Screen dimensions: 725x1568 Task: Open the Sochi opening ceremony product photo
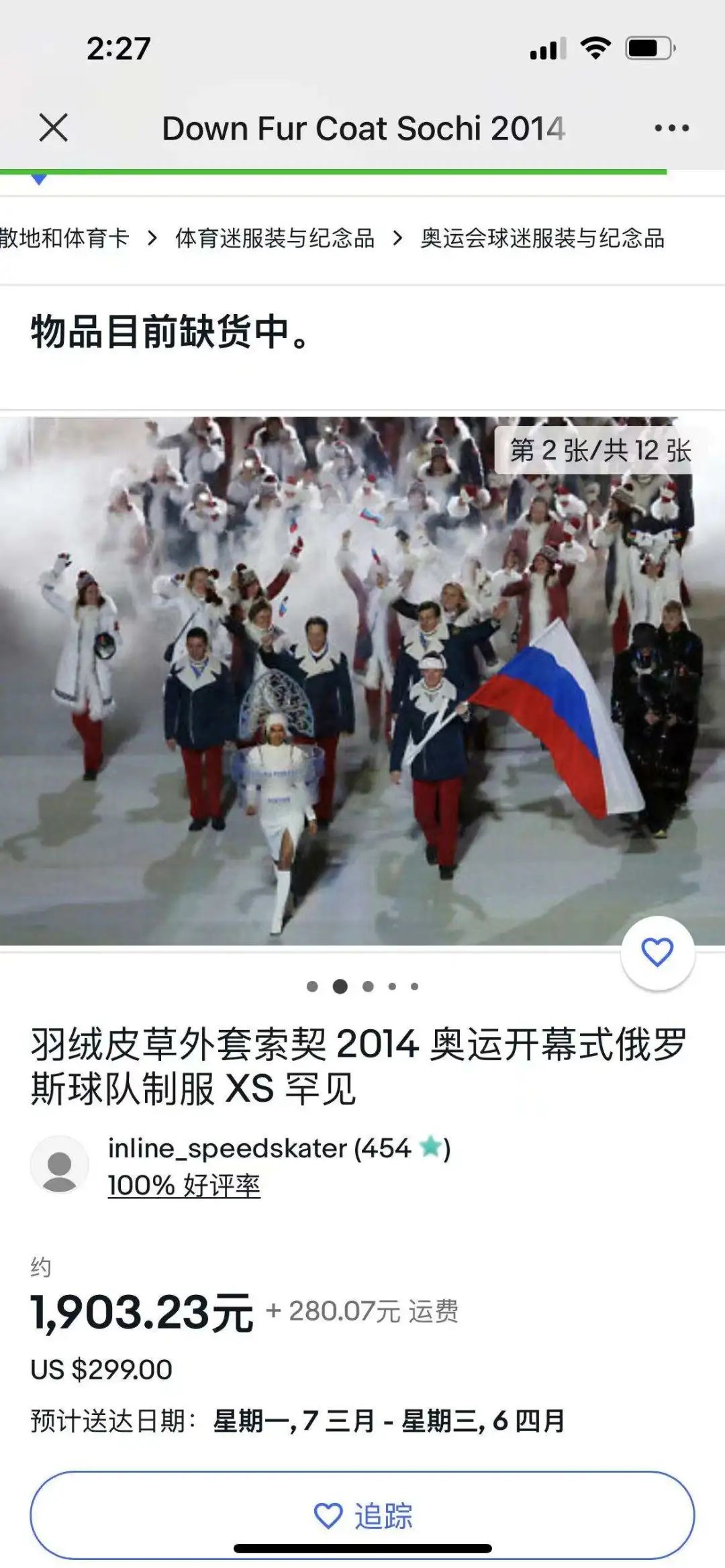pos(362,681)
